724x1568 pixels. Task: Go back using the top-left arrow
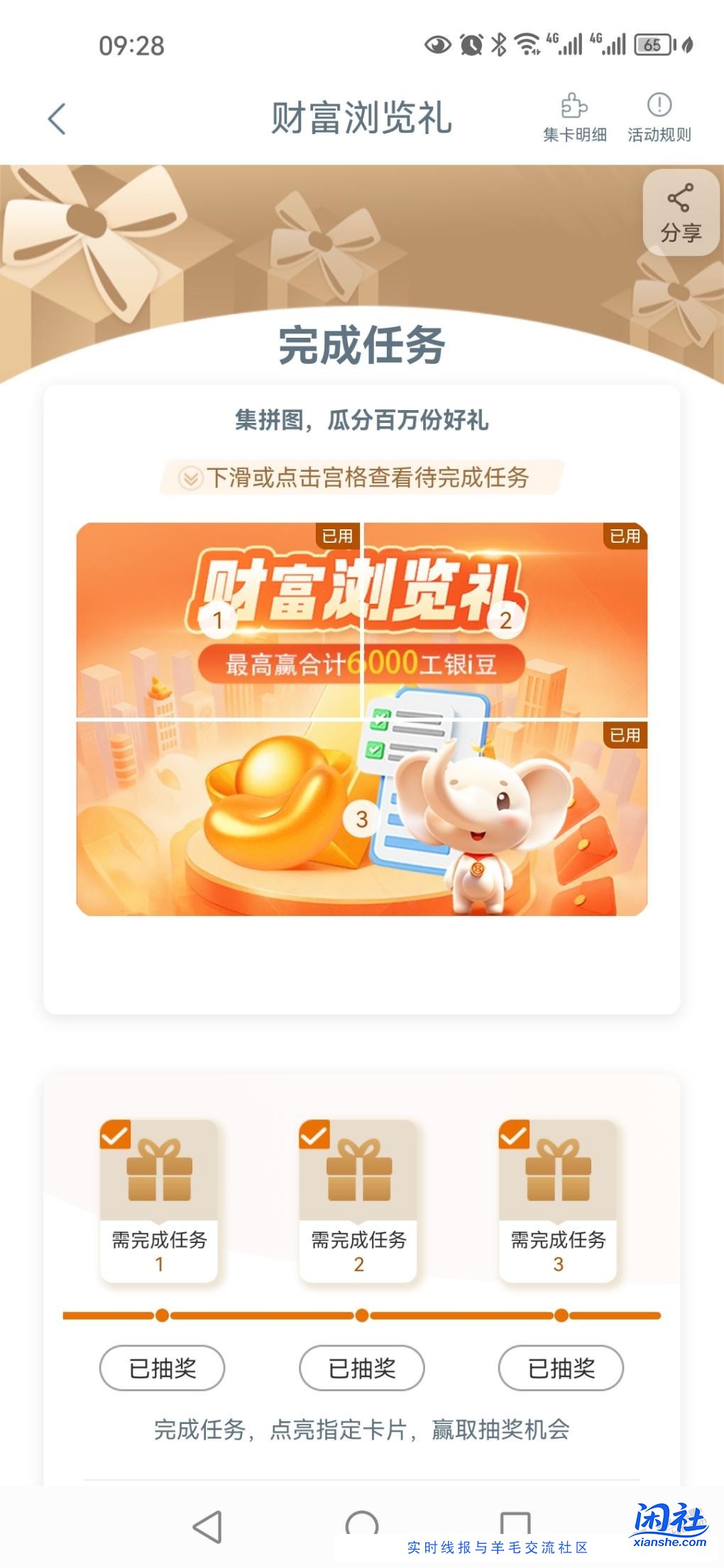57,118
